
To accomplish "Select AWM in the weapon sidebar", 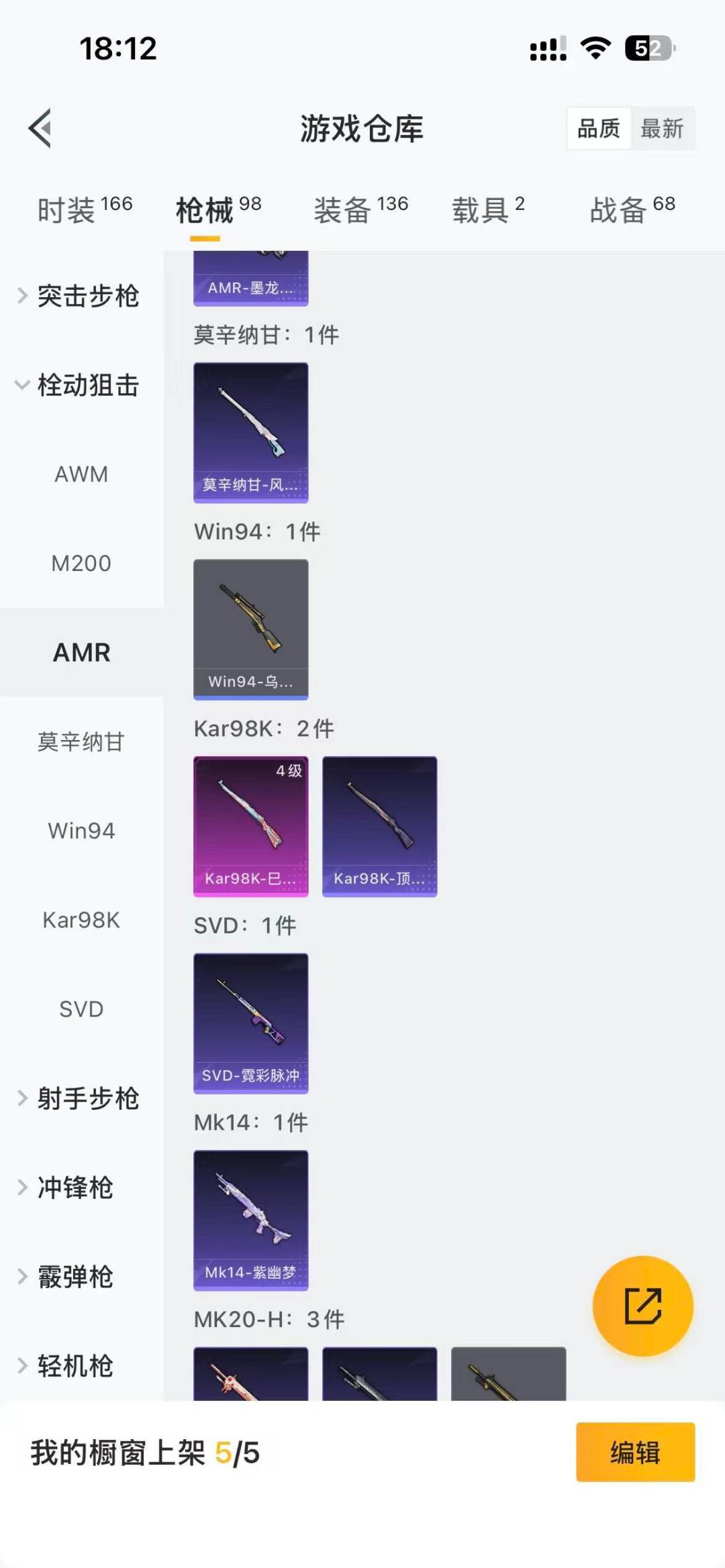I will click(82, 474).
